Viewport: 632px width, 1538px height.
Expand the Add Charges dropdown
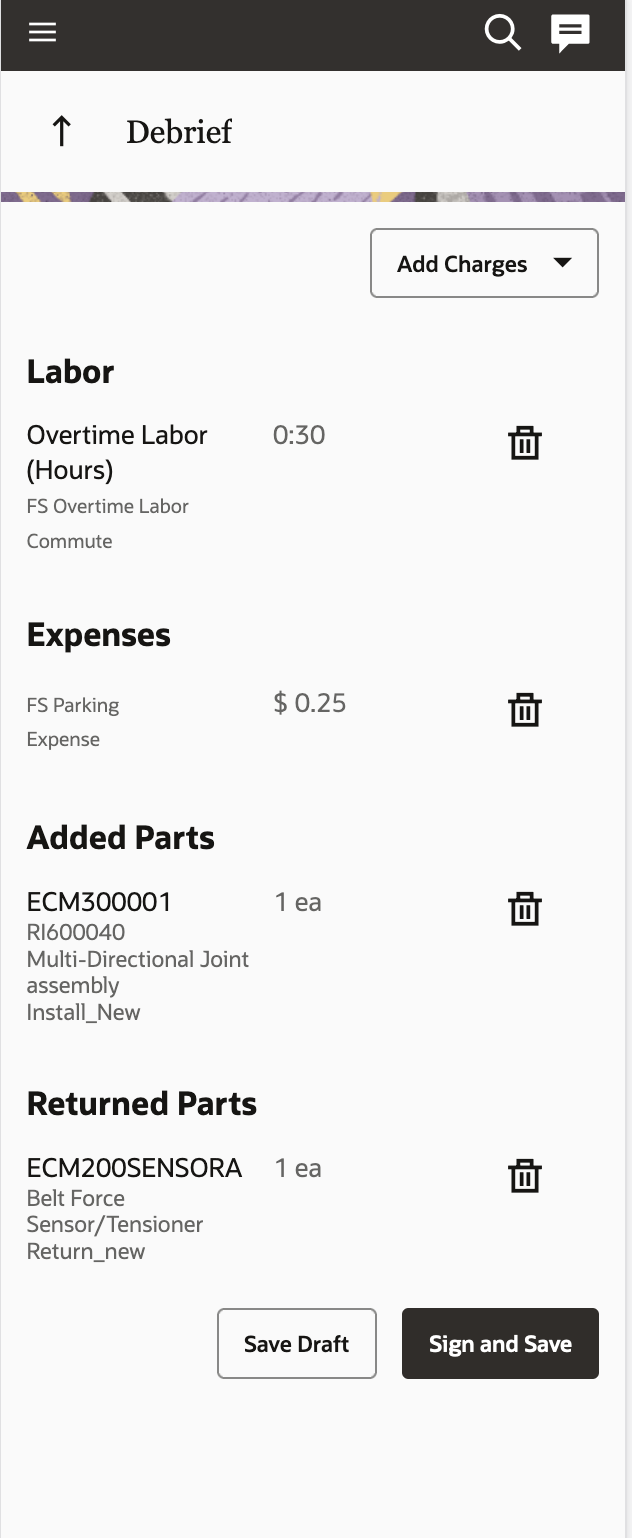pos(484,264)
